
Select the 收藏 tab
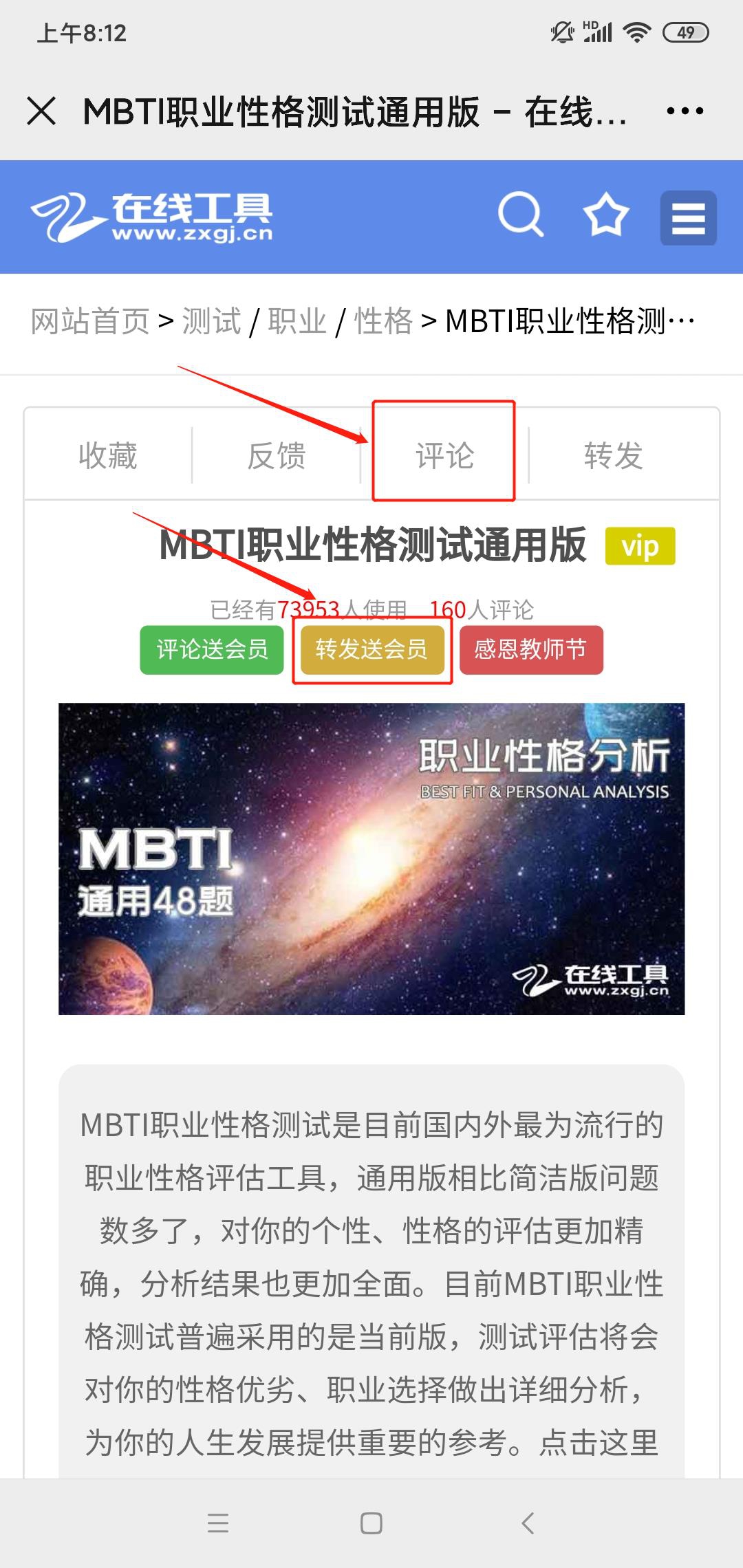click(x=108, y=455)
